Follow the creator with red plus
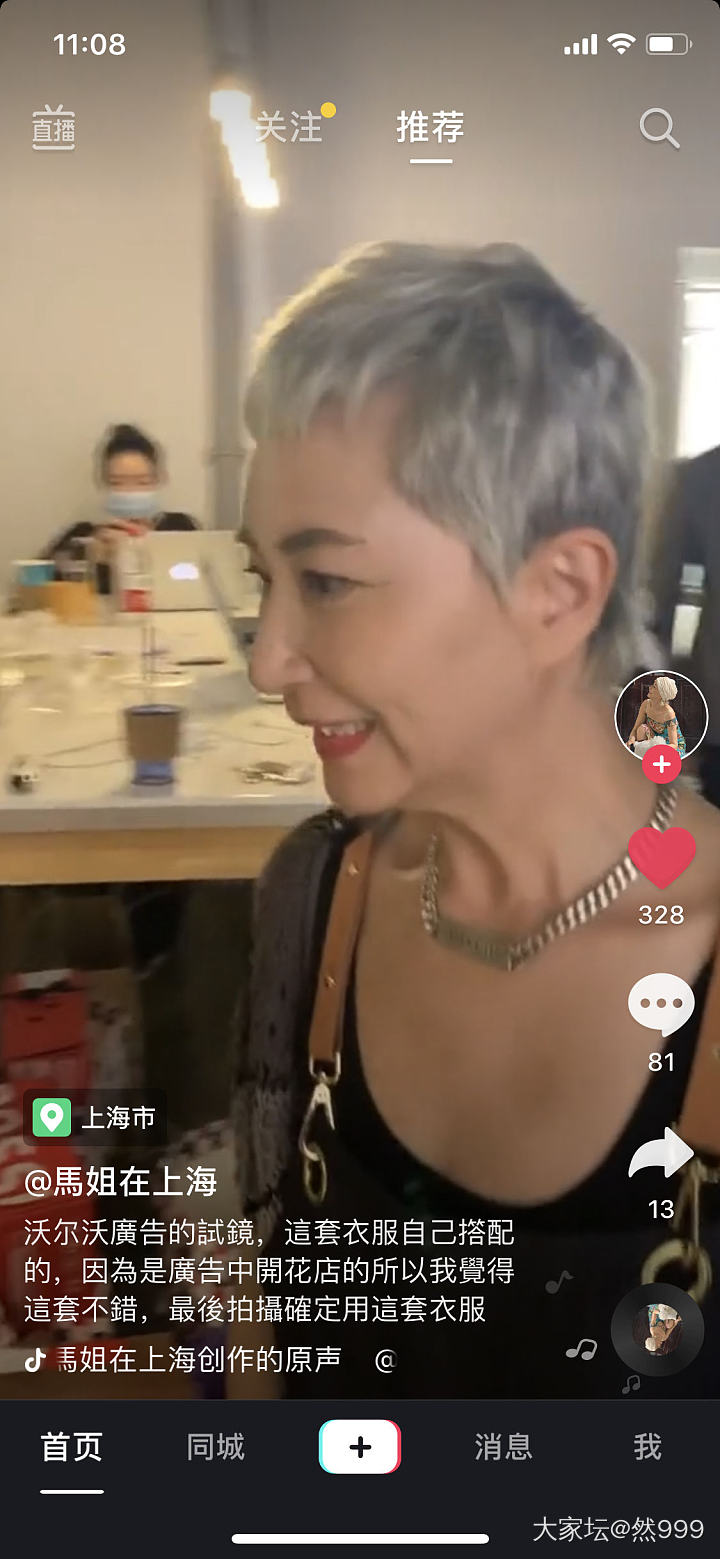Screen dimensions: 720x1559 click(661, 766)
